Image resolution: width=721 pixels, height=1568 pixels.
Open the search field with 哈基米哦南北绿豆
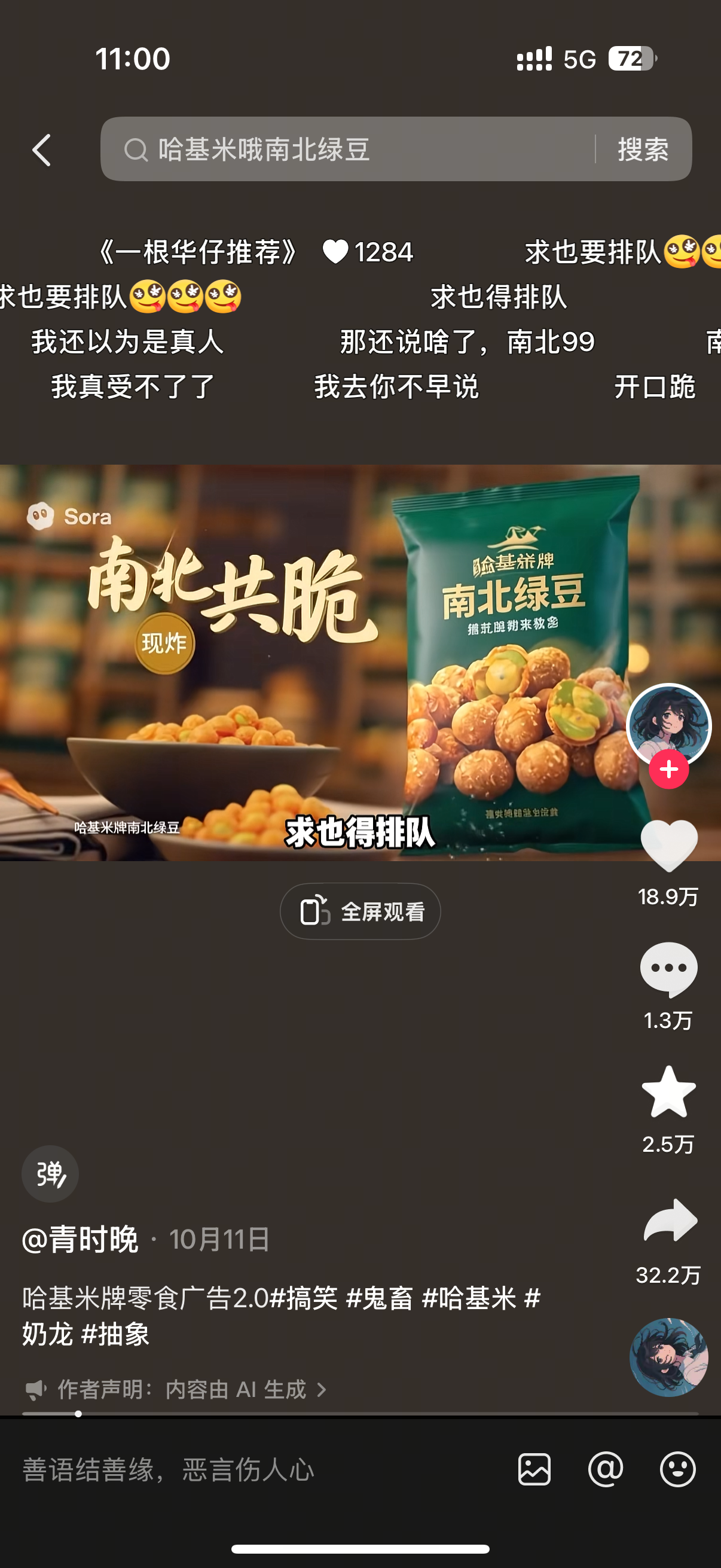coord(347,150)
